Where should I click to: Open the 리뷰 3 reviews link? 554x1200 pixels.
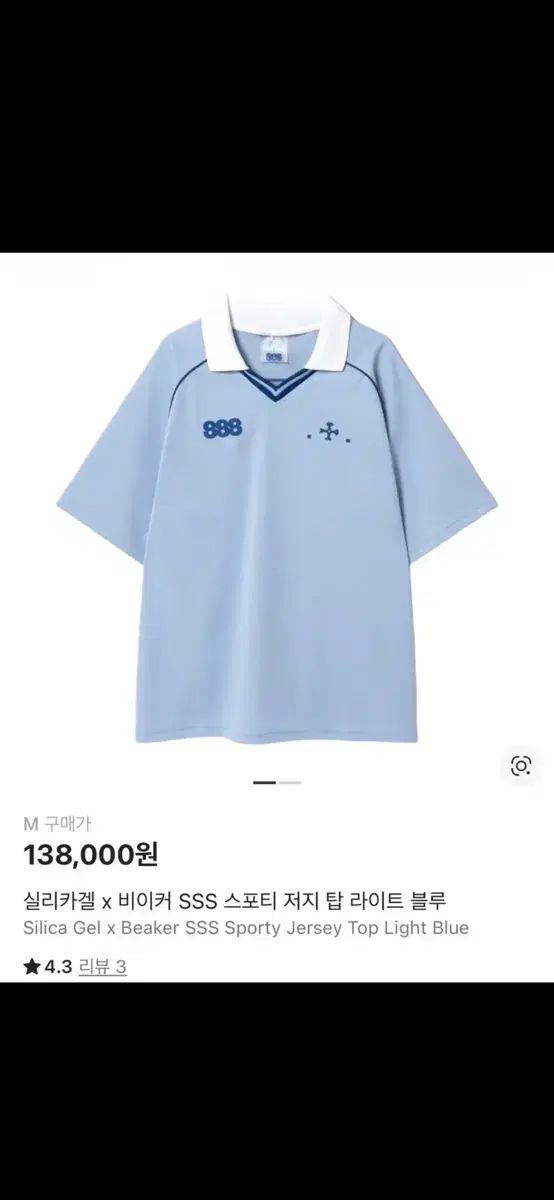coord(102,967)
